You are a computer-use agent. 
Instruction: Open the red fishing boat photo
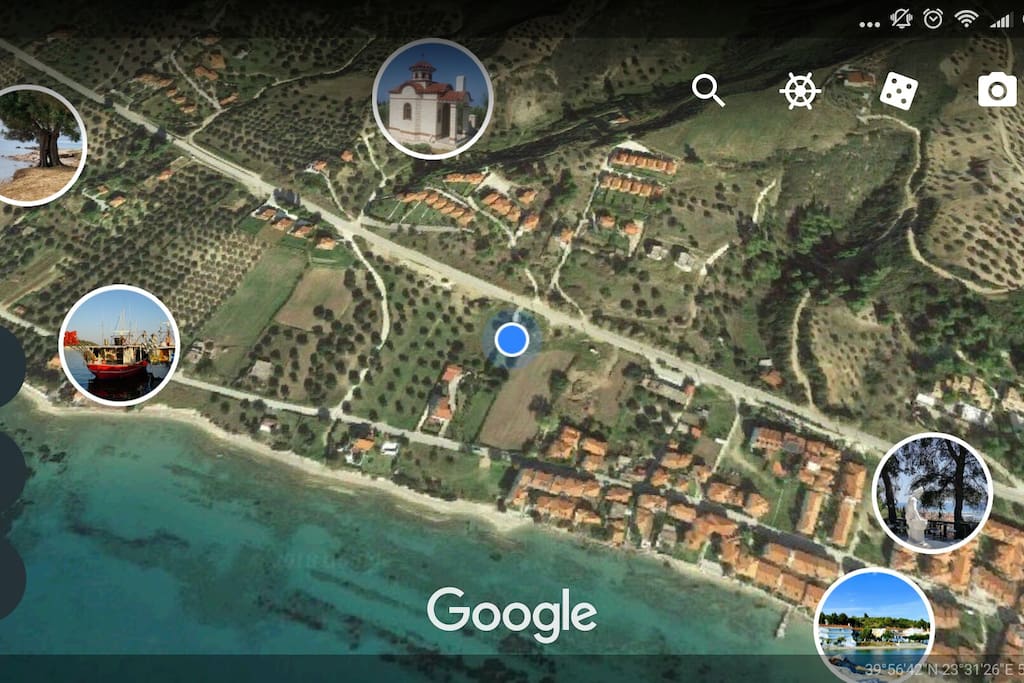click(119, 345)
